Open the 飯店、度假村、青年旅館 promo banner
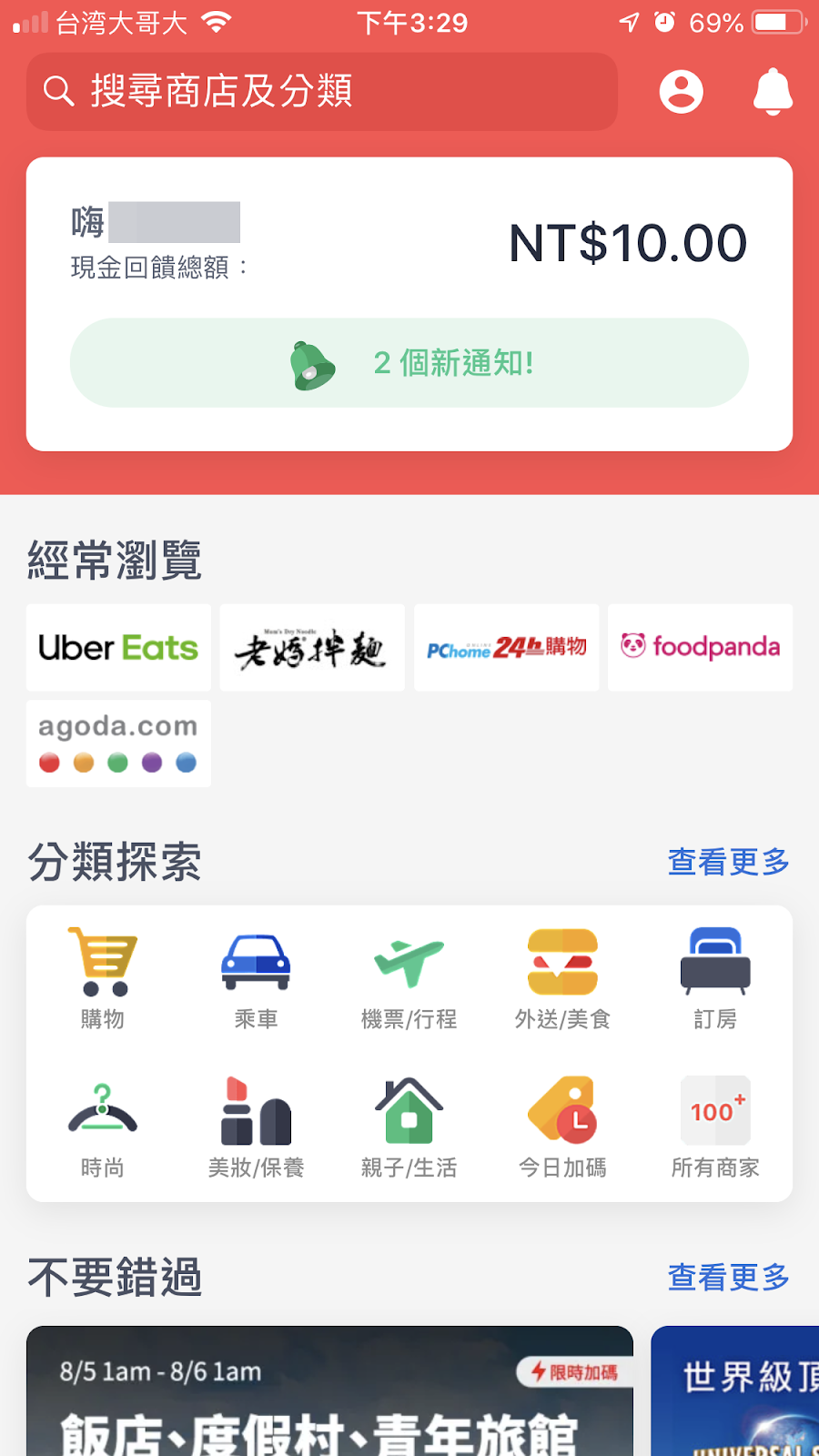This screenshot has width=819, height=1456. (329, 1390)
